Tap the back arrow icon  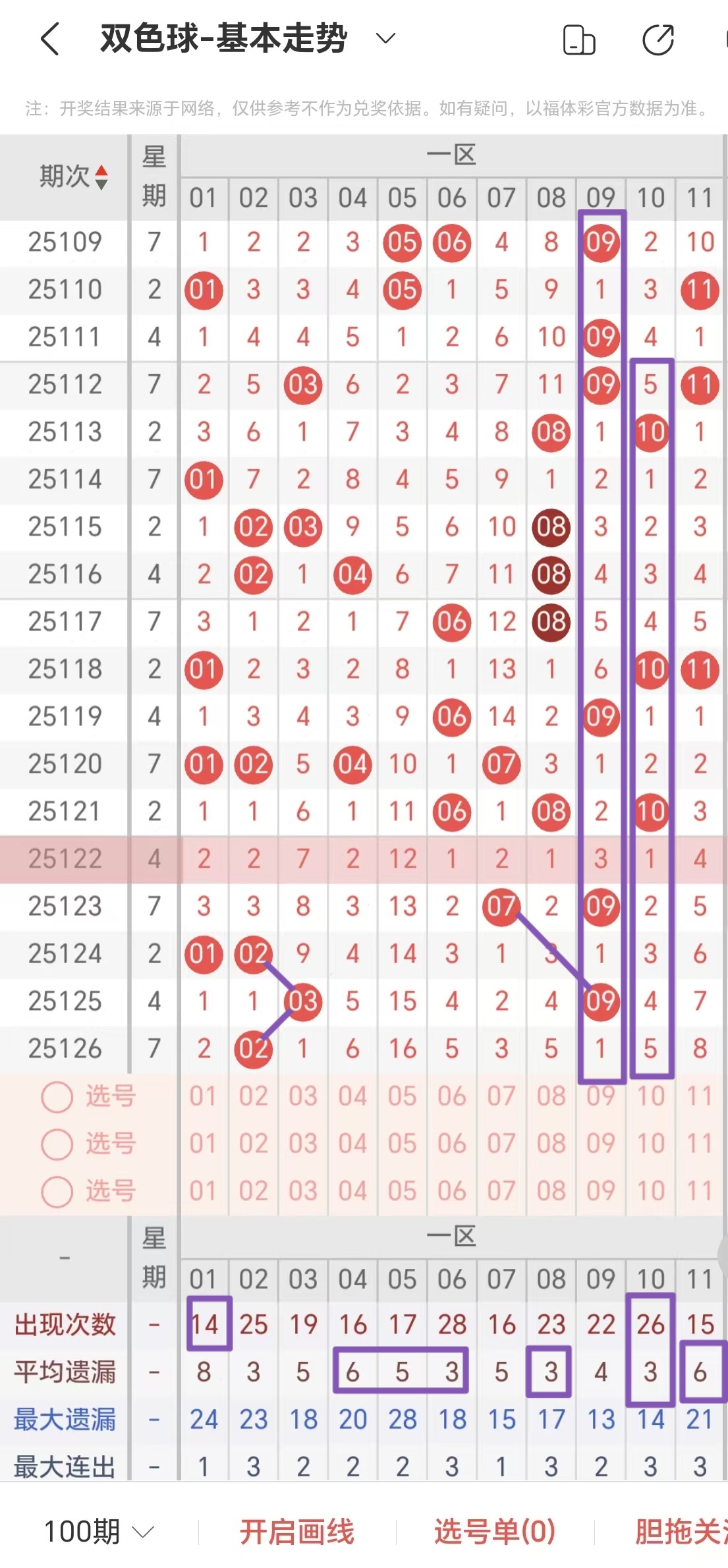point(49,38)
